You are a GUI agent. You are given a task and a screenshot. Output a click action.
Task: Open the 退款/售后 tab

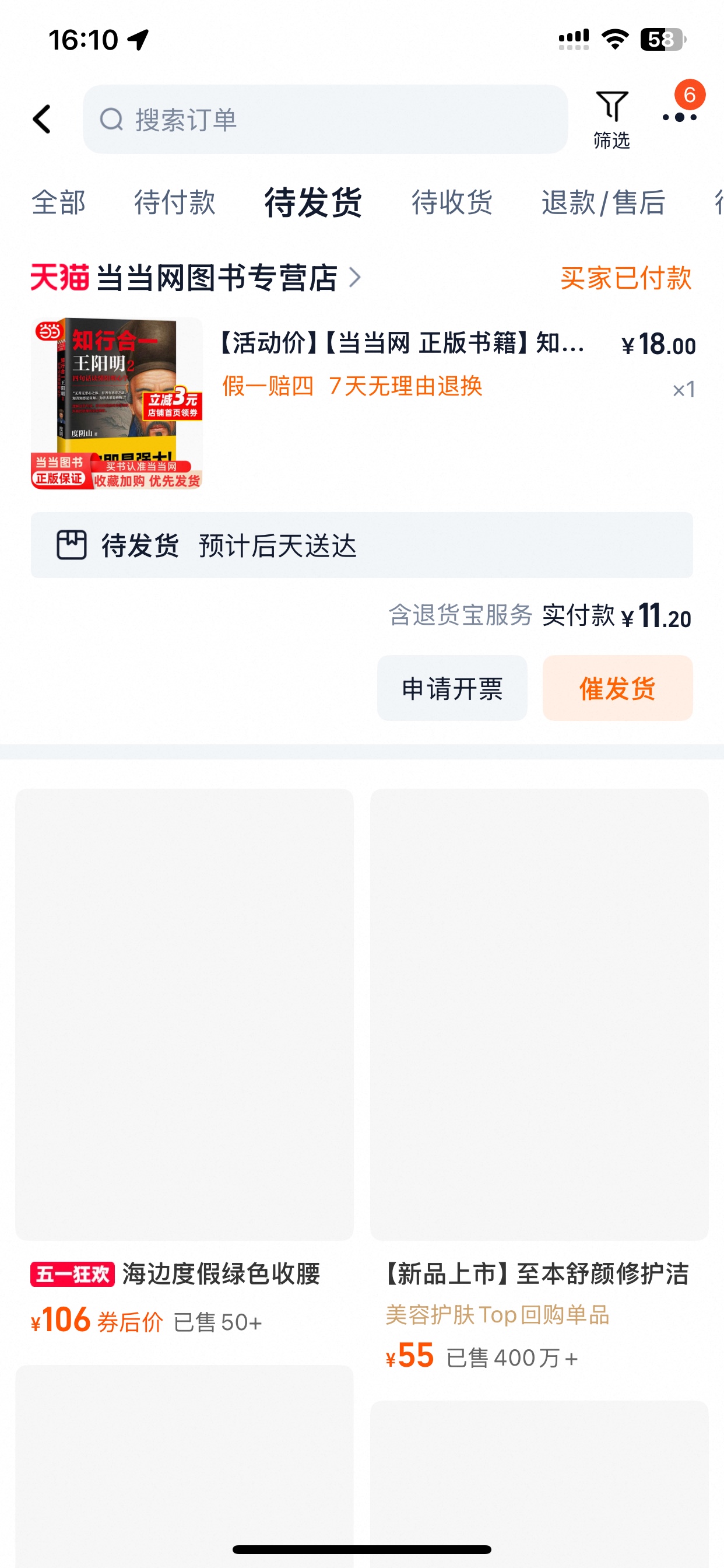[603, 202]
